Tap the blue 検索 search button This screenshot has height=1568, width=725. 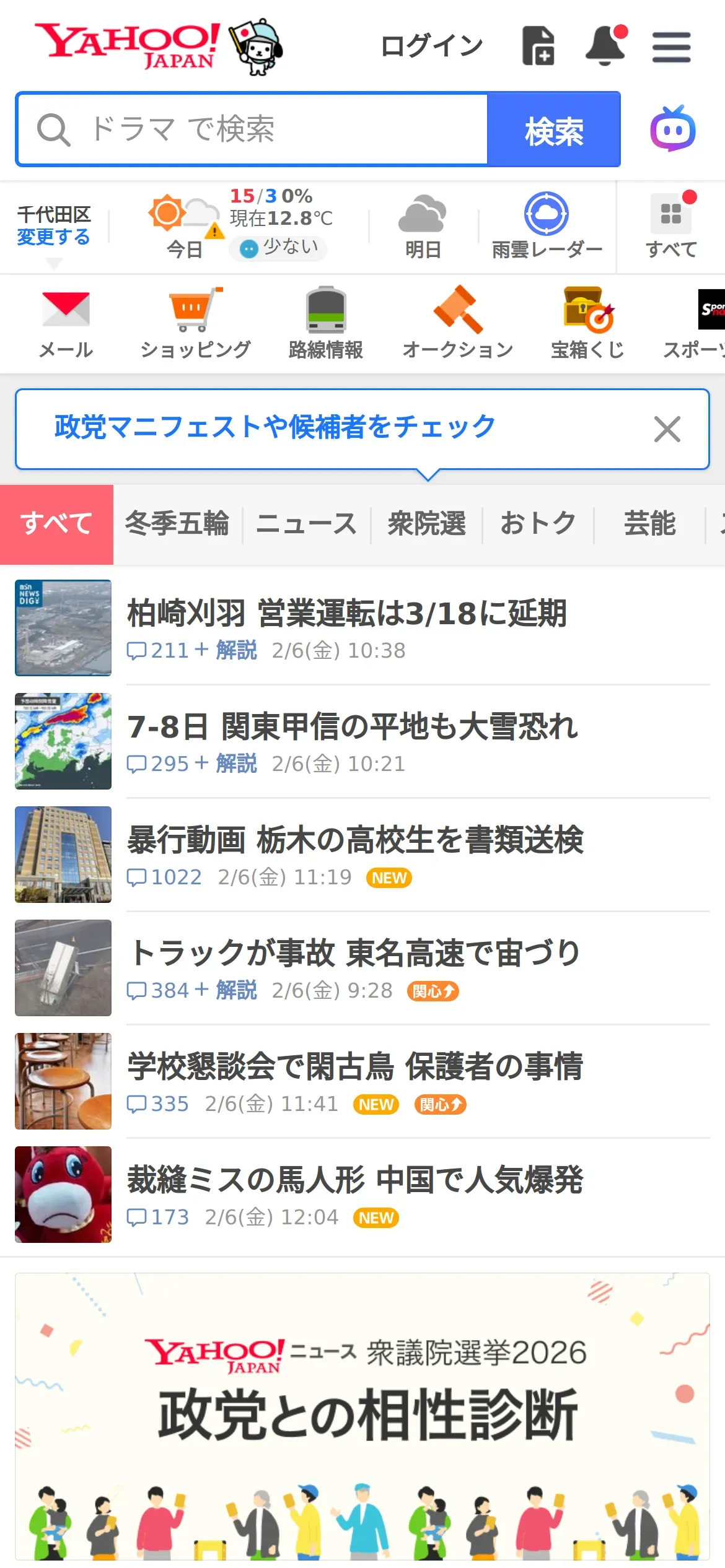click(x=554, y=129)
